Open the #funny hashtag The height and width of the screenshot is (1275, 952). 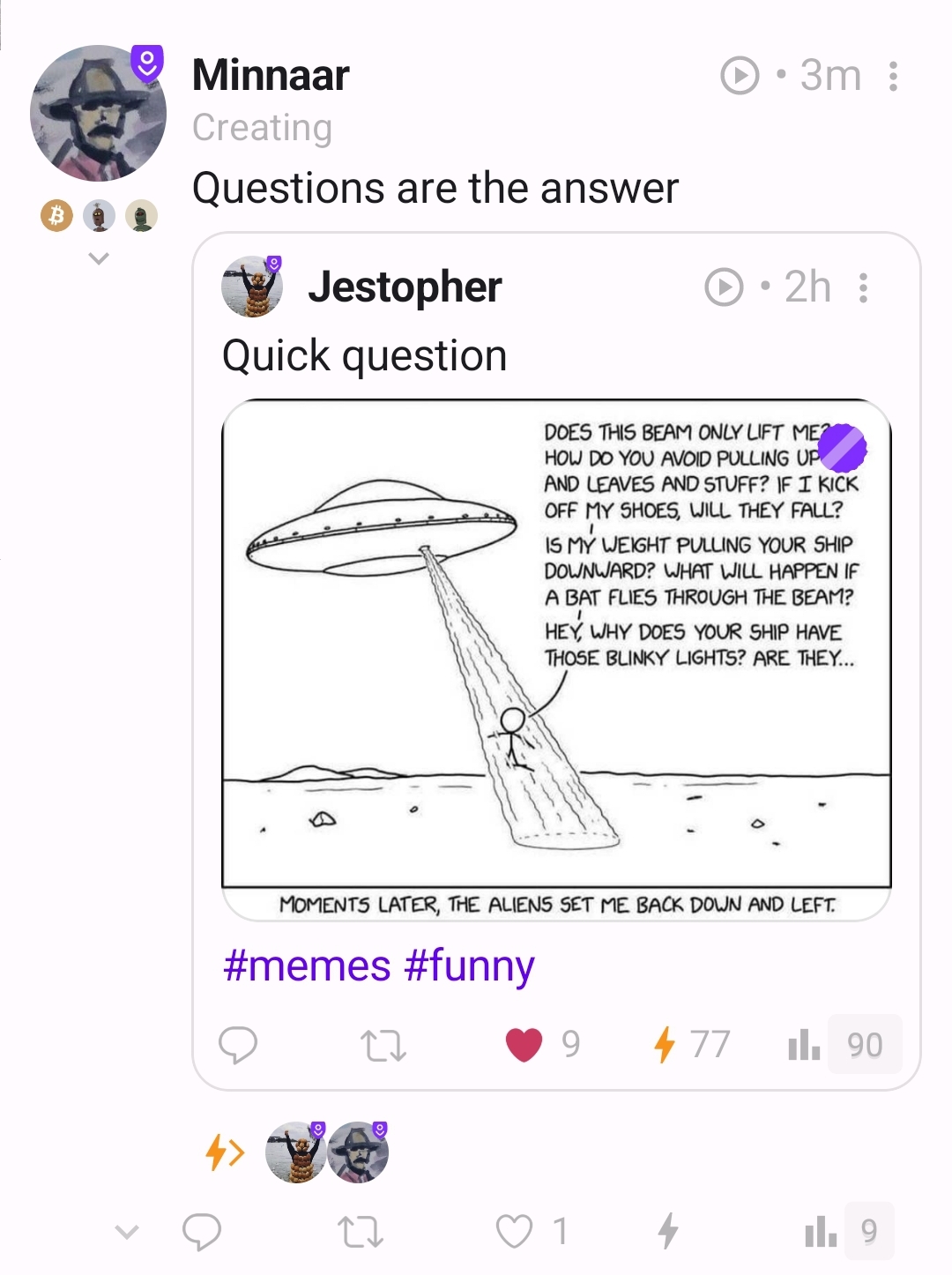pyautogui.click(x=469, y=966)
